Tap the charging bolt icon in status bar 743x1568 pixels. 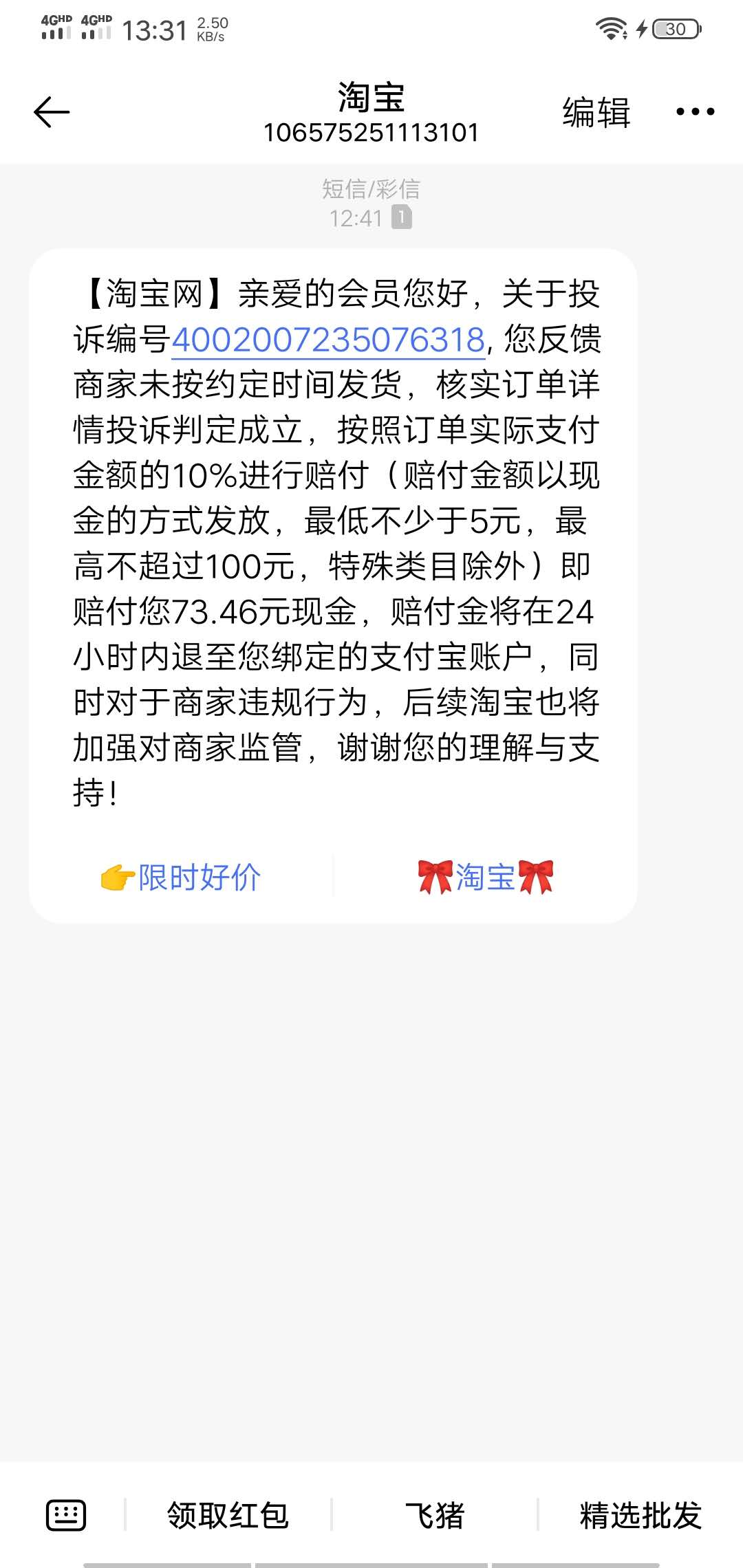641,28
